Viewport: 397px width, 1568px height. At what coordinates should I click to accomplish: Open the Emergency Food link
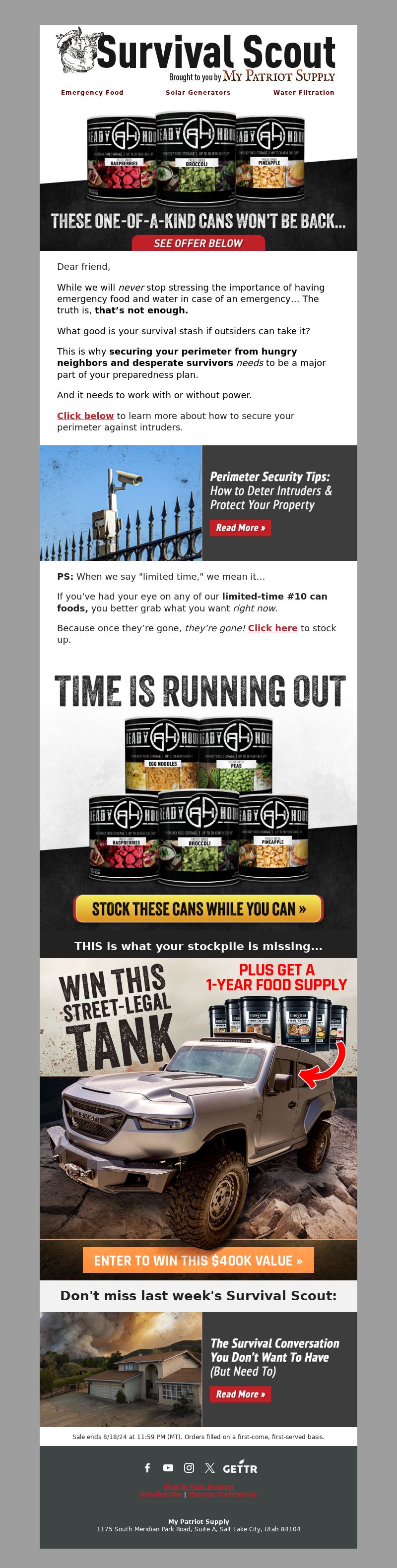(x=92, y=93)
